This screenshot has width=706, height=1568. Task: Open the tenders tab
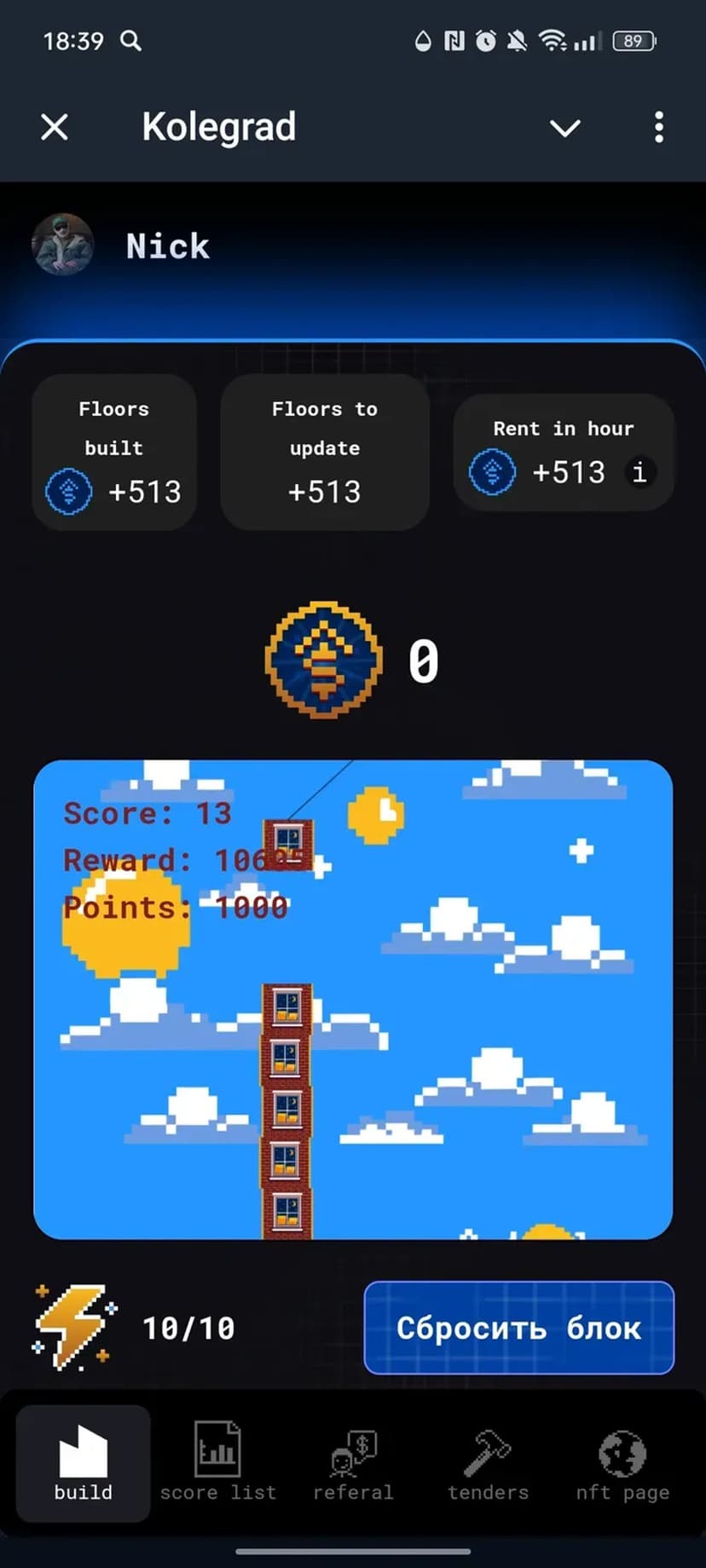point(488,1464)
